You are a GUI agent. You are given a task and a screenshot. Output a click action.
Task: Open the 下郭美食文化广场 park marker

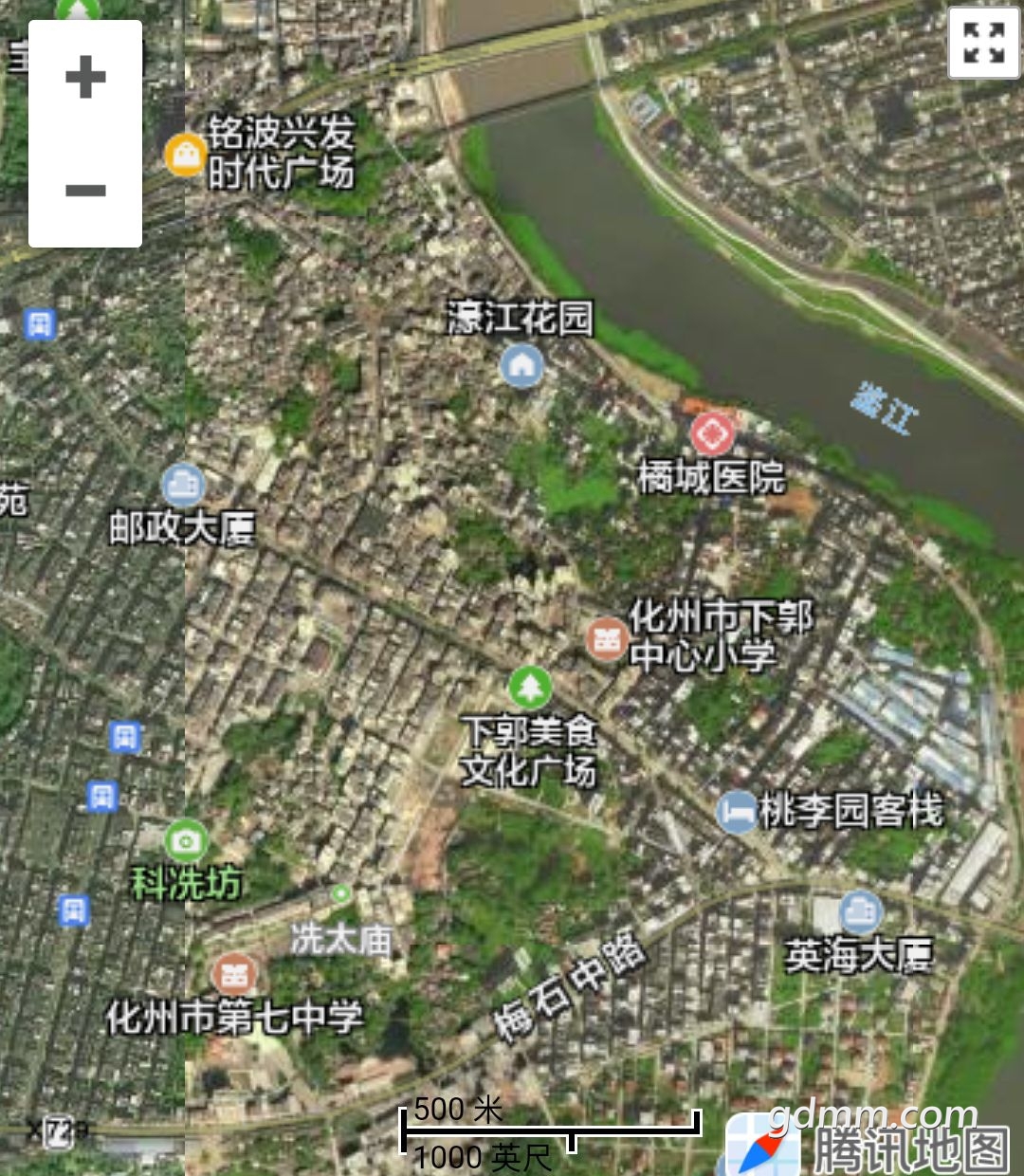tap(529, 687)
